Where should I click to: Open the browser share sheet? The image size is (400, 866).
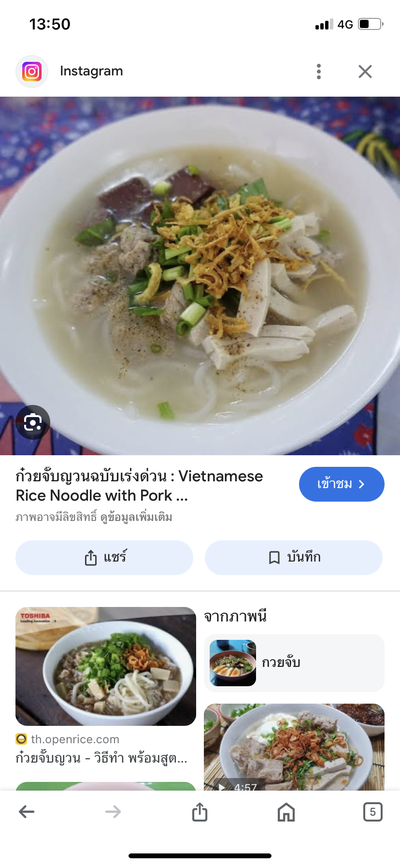tap(199, 811)
